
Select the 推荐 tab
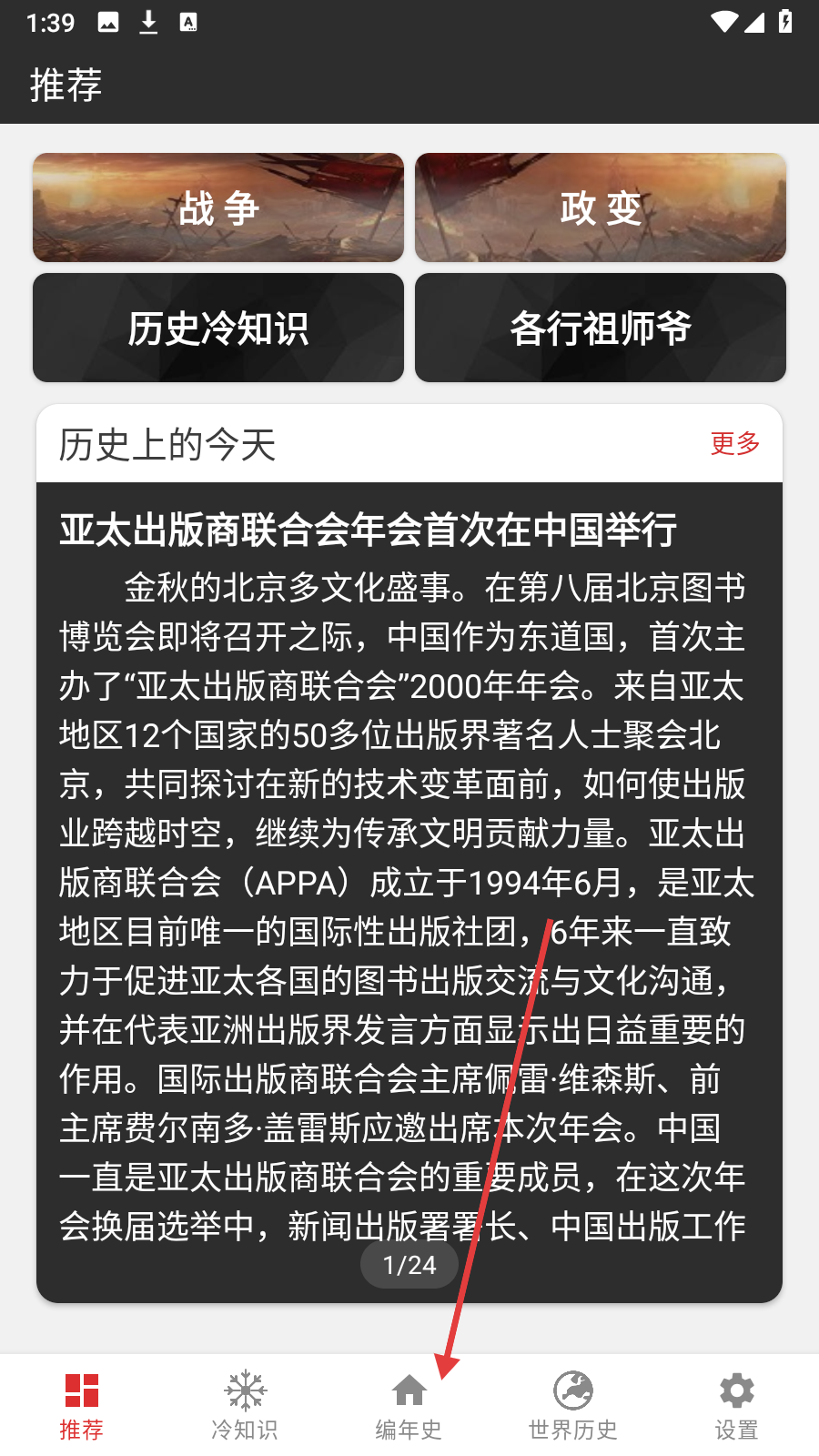(x=82, y=1406)
